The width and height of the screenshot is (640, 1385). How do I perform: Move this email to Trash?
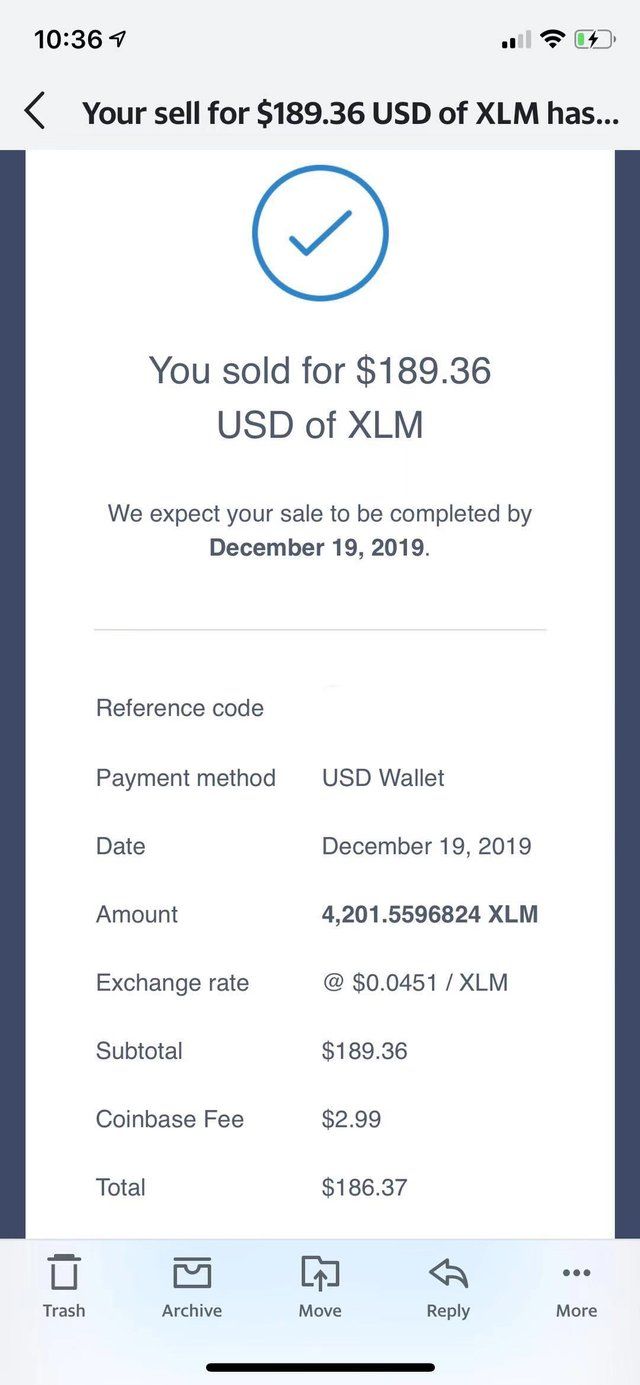coord(64,1286)
